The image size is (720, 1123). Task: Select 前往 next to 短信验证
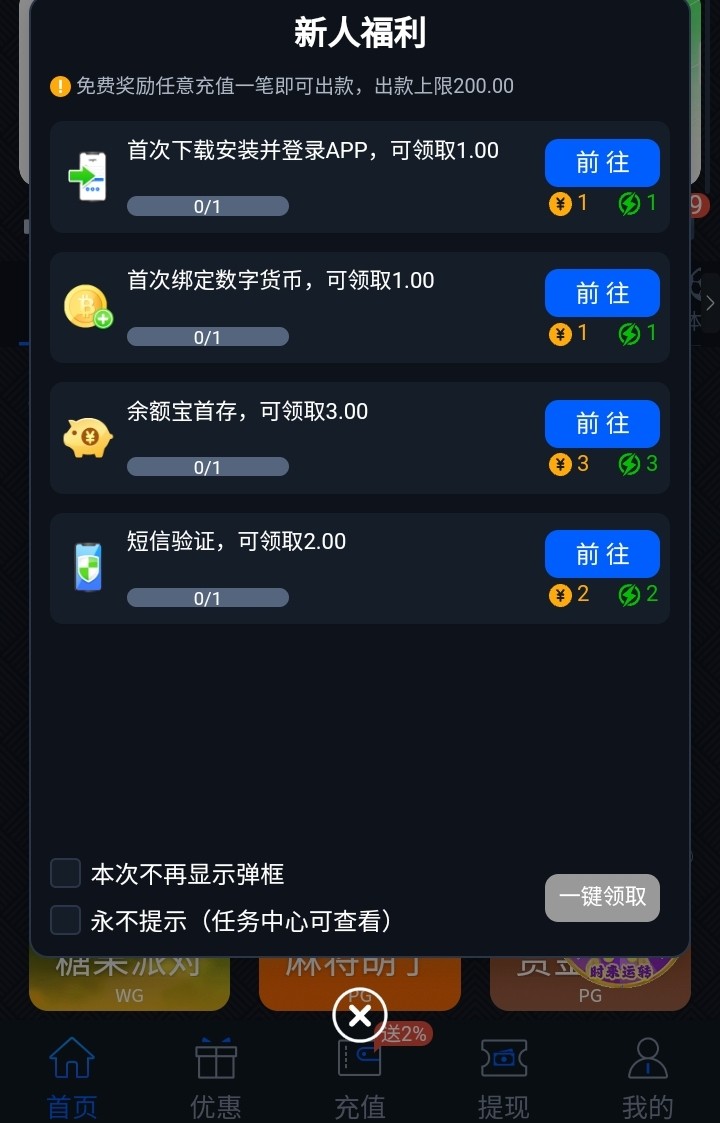click(602, 554)
